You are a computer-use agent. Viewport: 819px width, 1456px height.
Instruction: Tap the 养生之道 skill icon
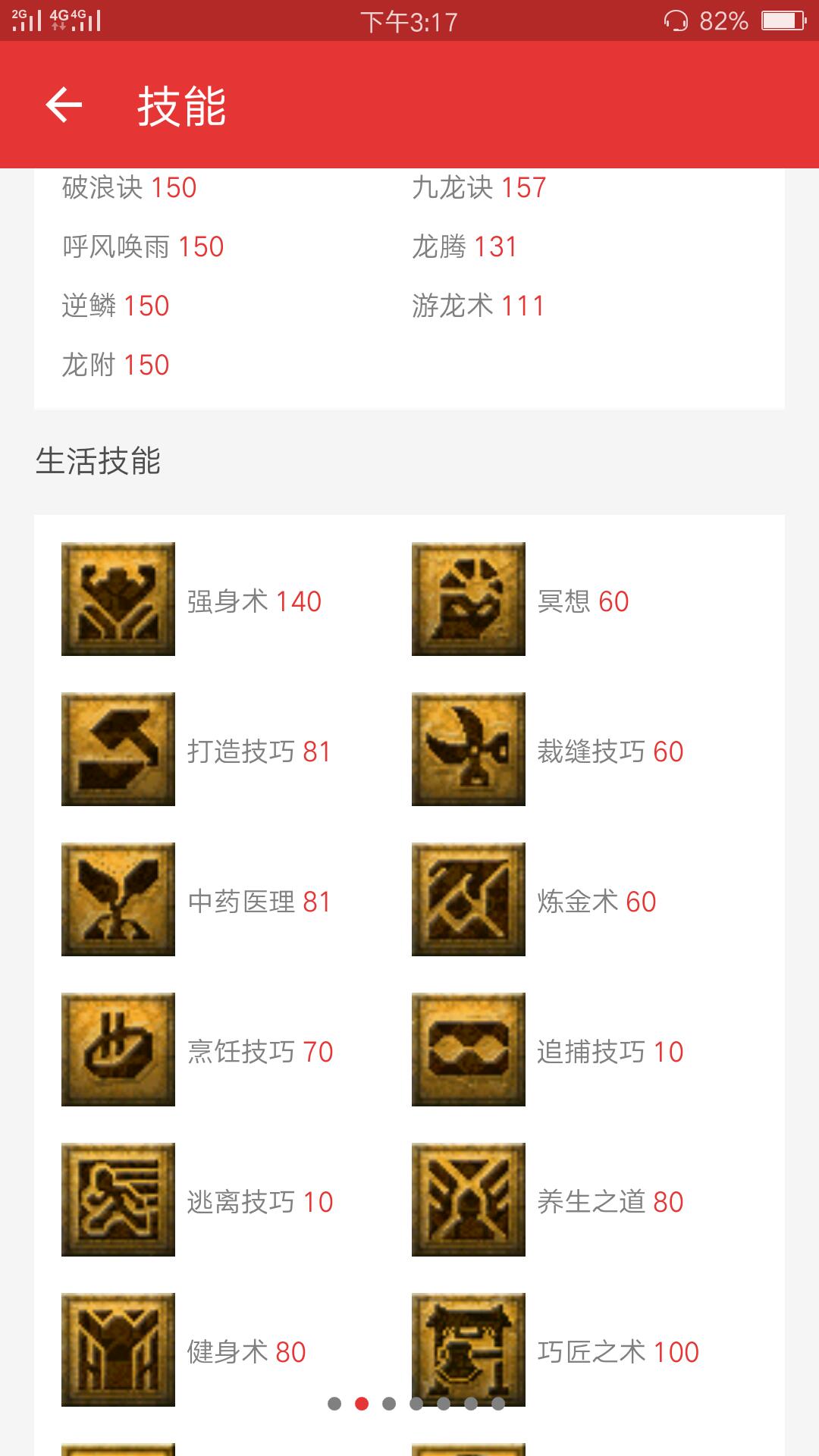click(x=469, y=1200)
